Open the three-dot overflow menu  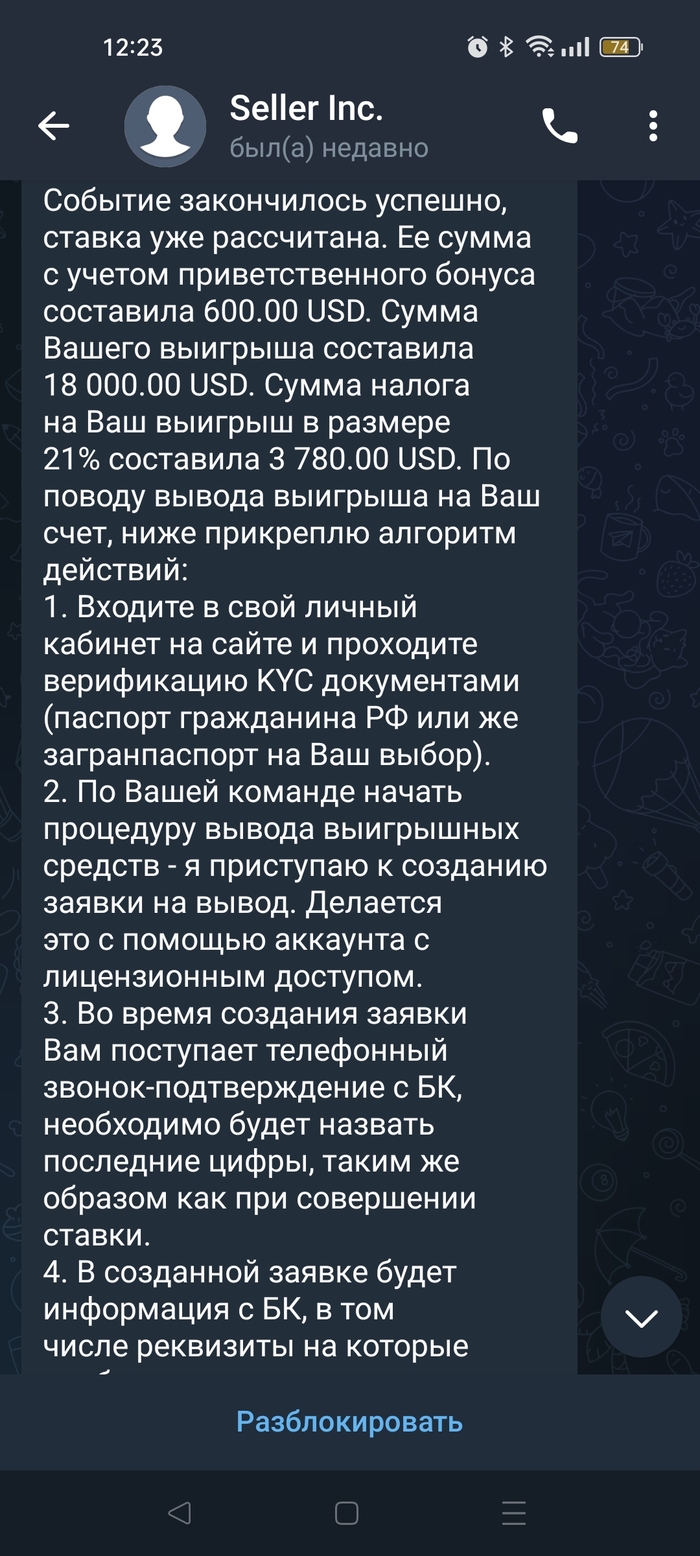pos(653,125)
